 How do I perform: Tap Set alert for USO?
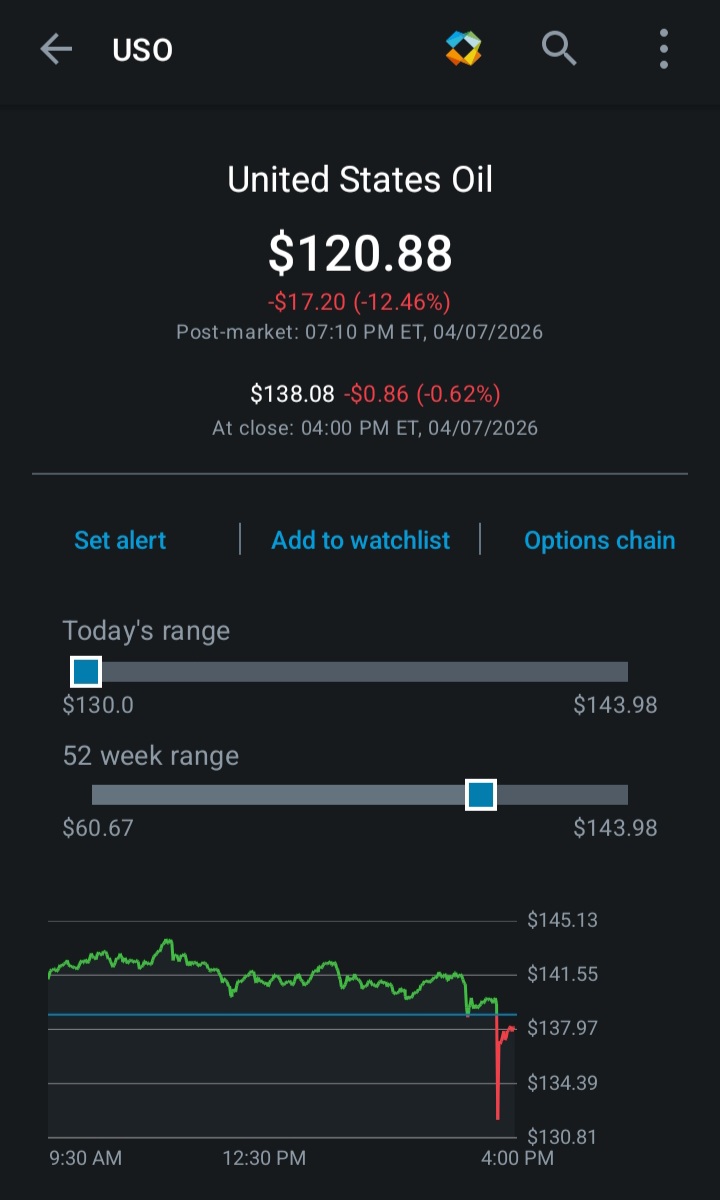click(x=120, y=540)
